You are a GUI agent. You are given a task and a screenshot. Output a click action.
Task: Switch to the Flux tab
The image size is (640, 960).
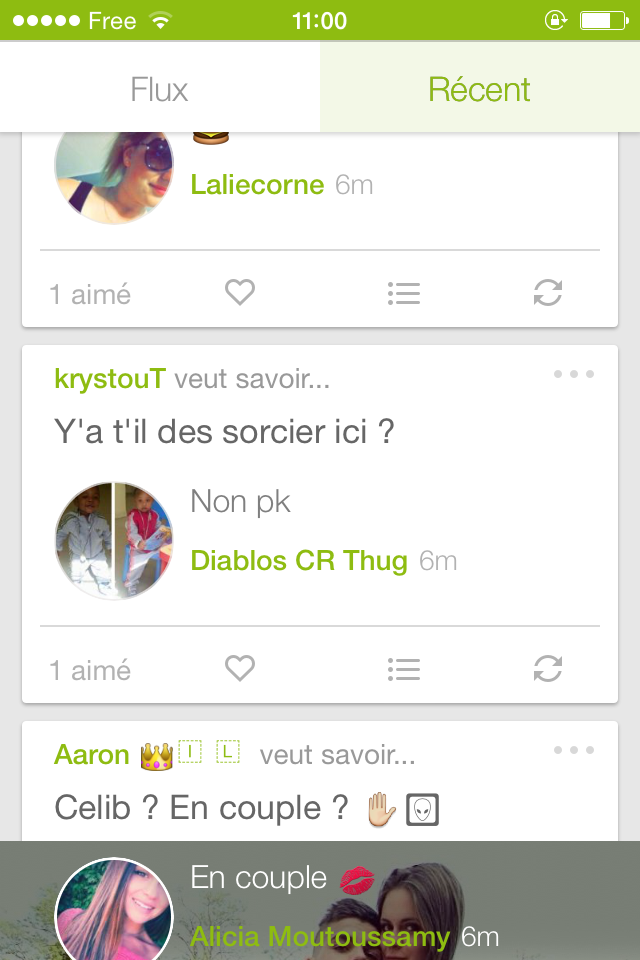[160, 90]
